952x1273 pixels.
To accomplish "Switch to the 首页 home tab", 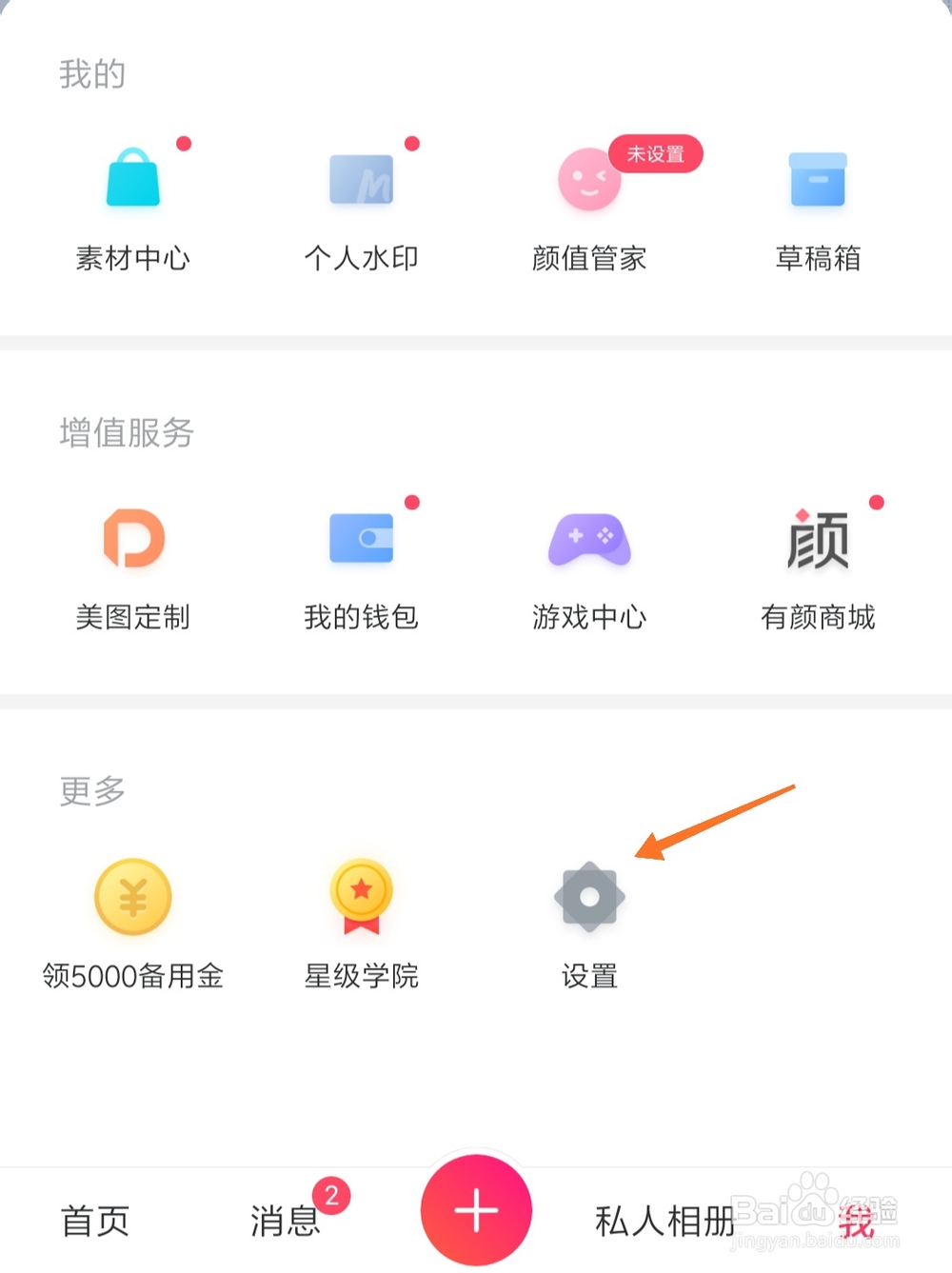I will pyautogui.click(x=93, y=1219).
